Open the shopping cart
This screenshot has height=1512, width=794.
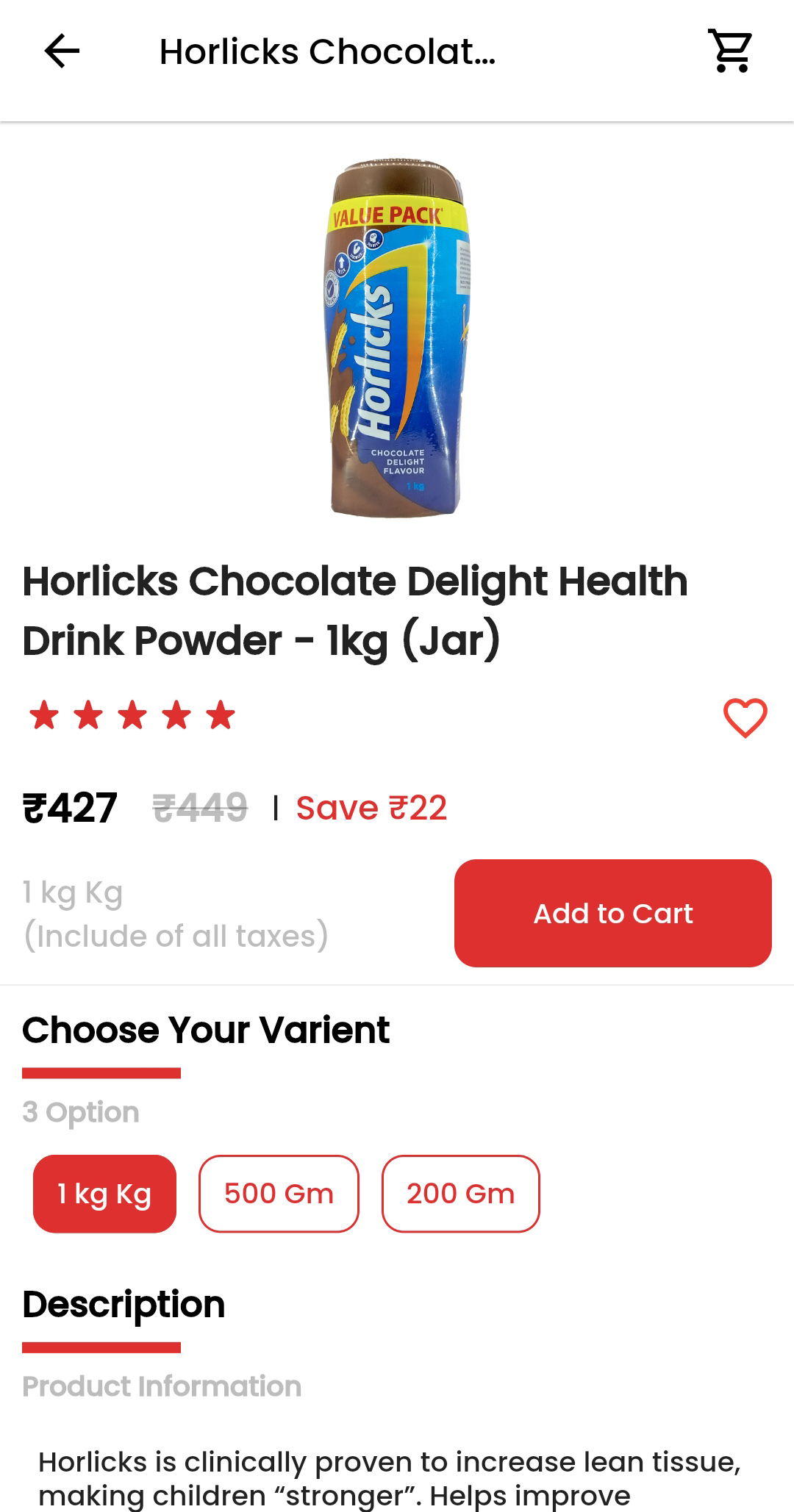[x=731, y=51]
